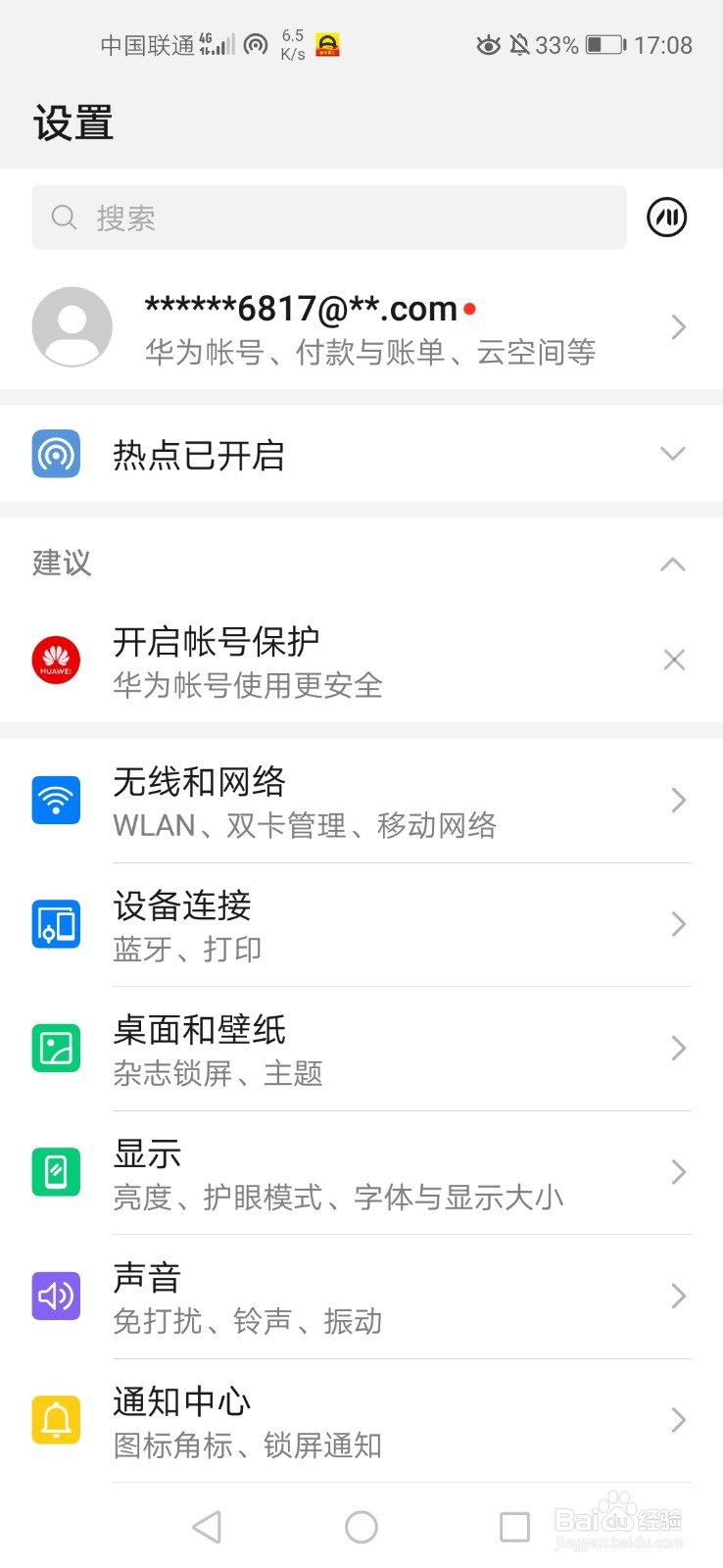Tap the voice search icon beside the search bar

tap(666, 218)
